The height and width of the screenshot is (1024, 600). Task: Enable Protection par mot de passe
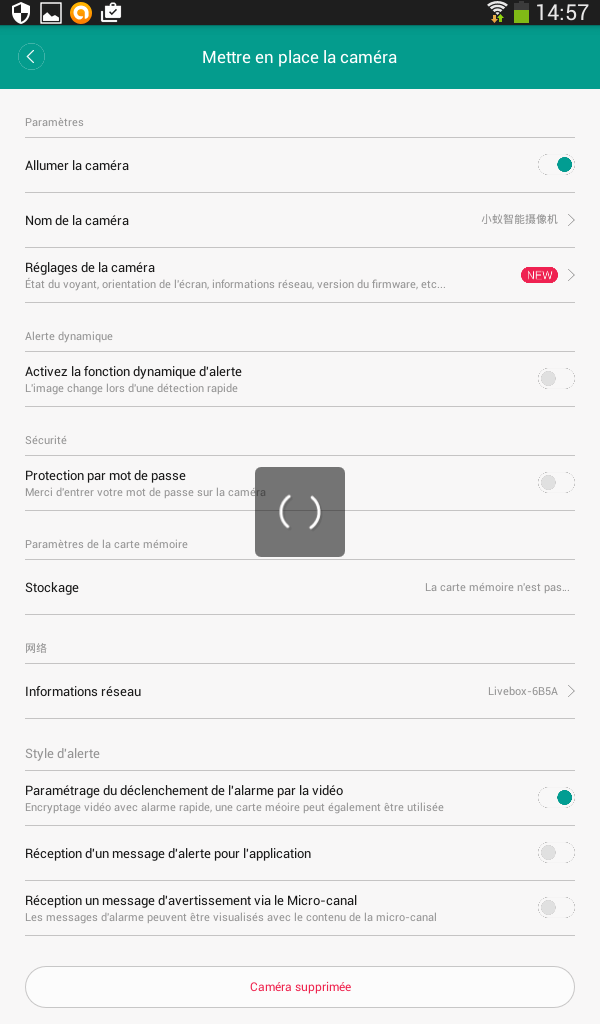pos(556,483)
